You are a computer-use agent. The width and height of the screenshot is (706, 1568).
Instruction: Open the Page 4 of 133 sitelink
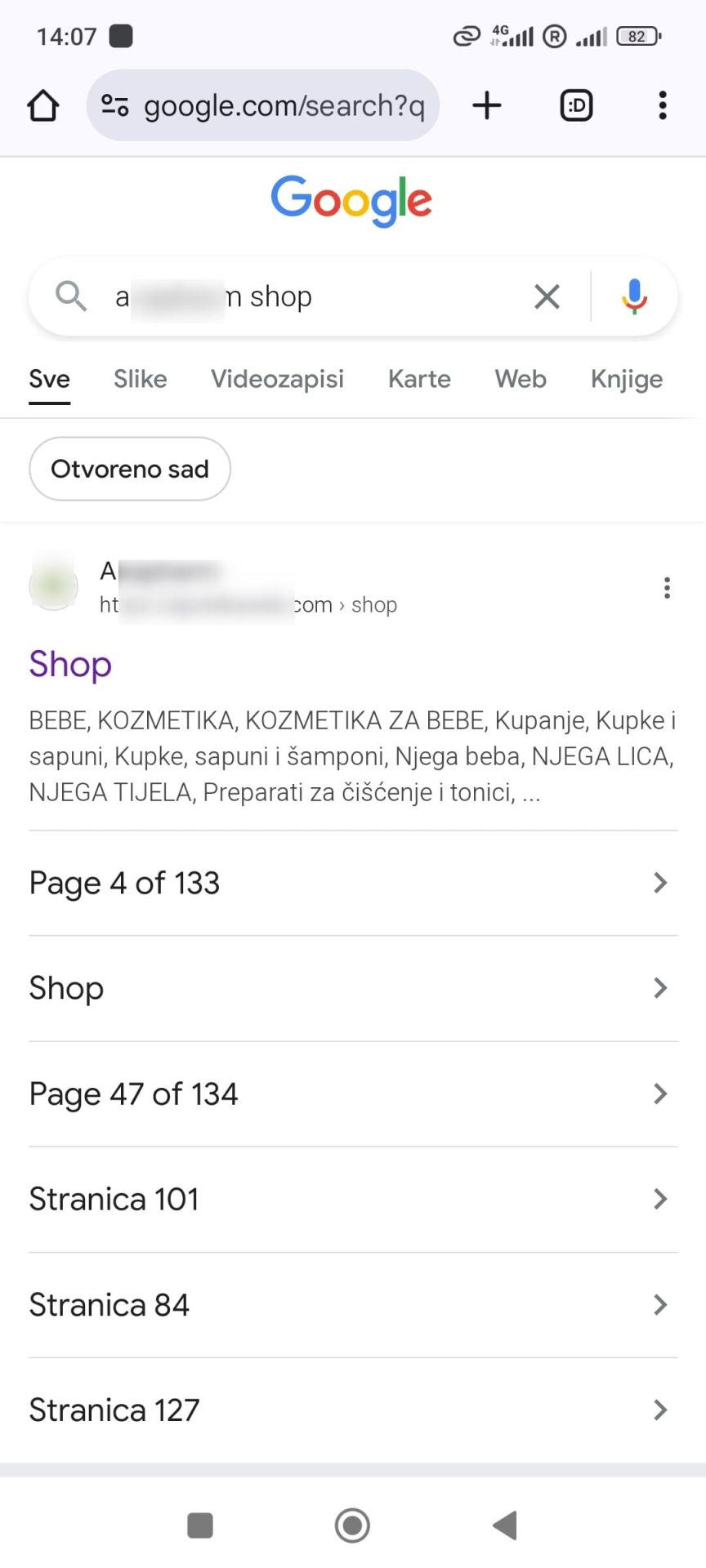[x=353, y=883]
